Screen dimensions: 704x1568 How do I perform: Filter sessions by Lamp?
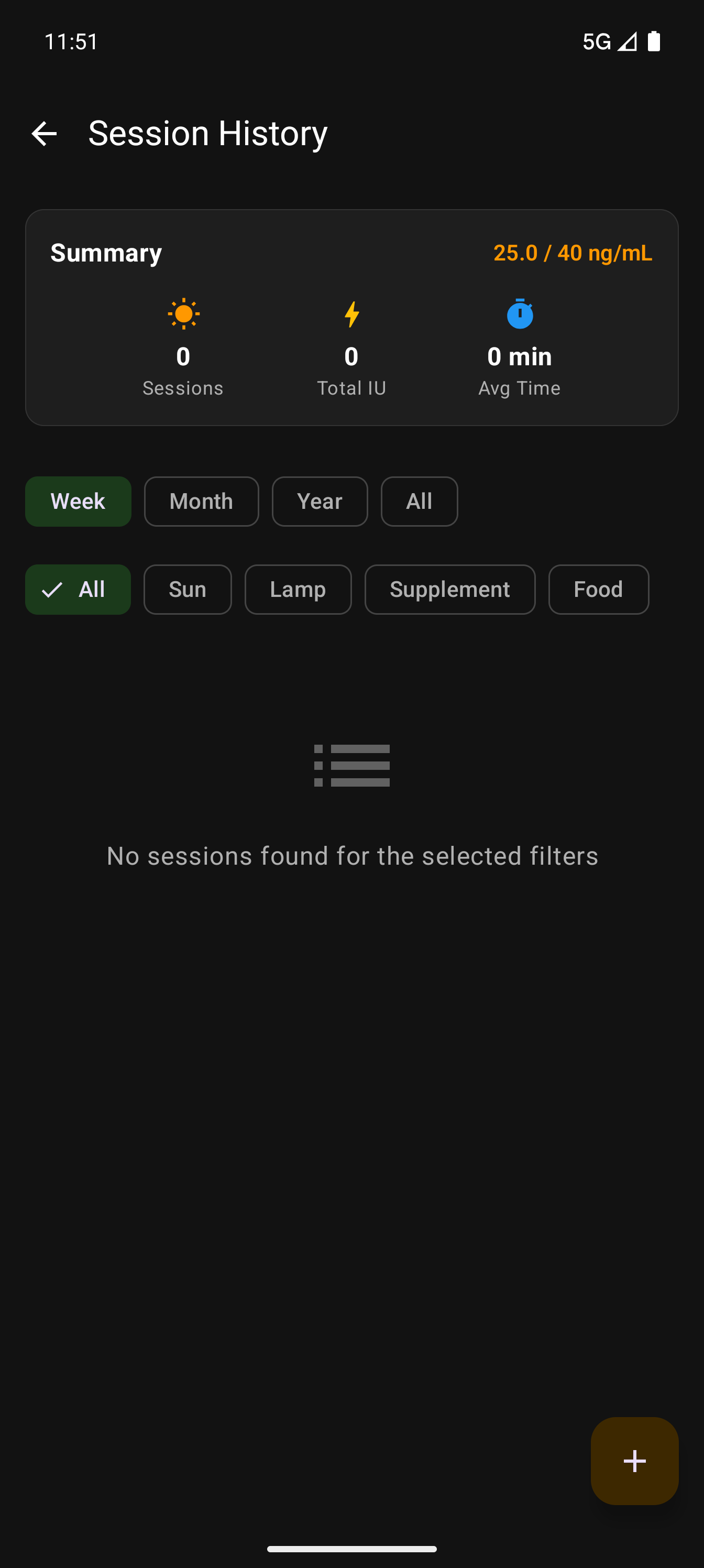point(298,589)
